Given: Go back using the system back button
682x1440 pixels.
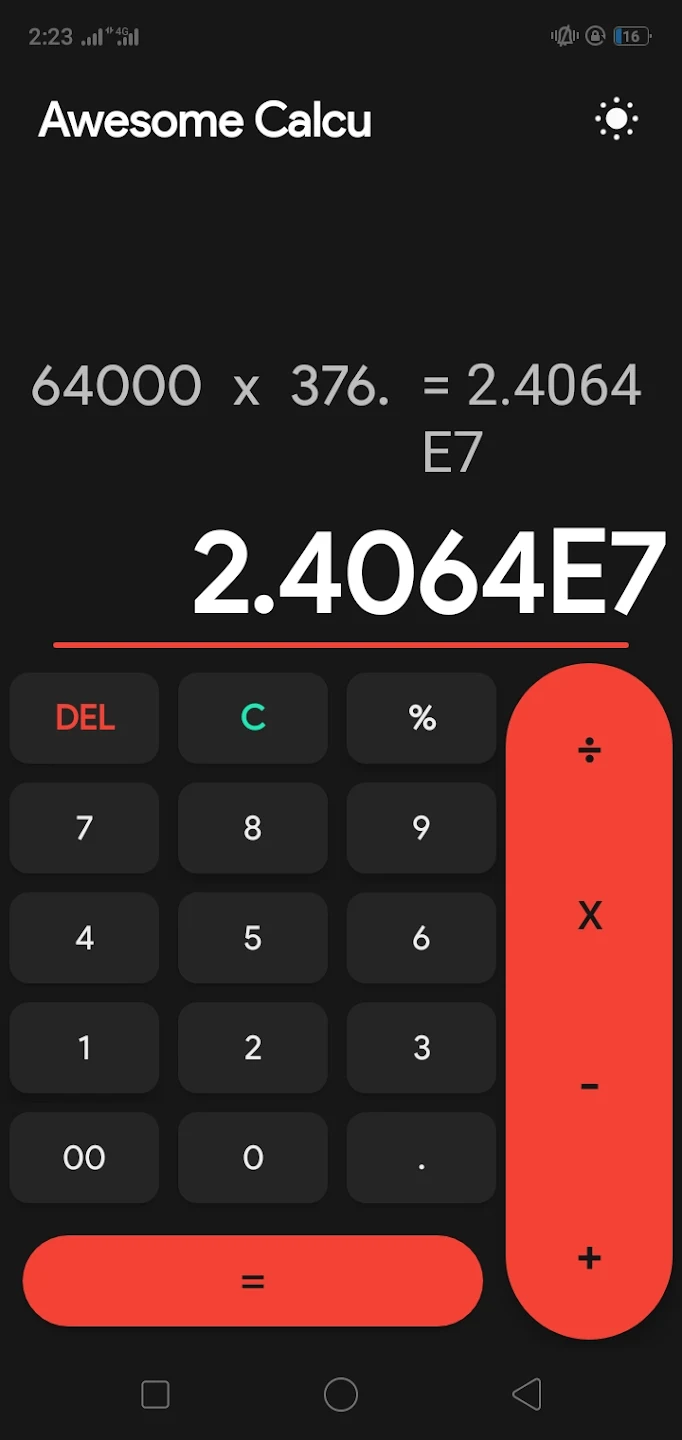Looking at the screenshot, I should click(526, 1394).
